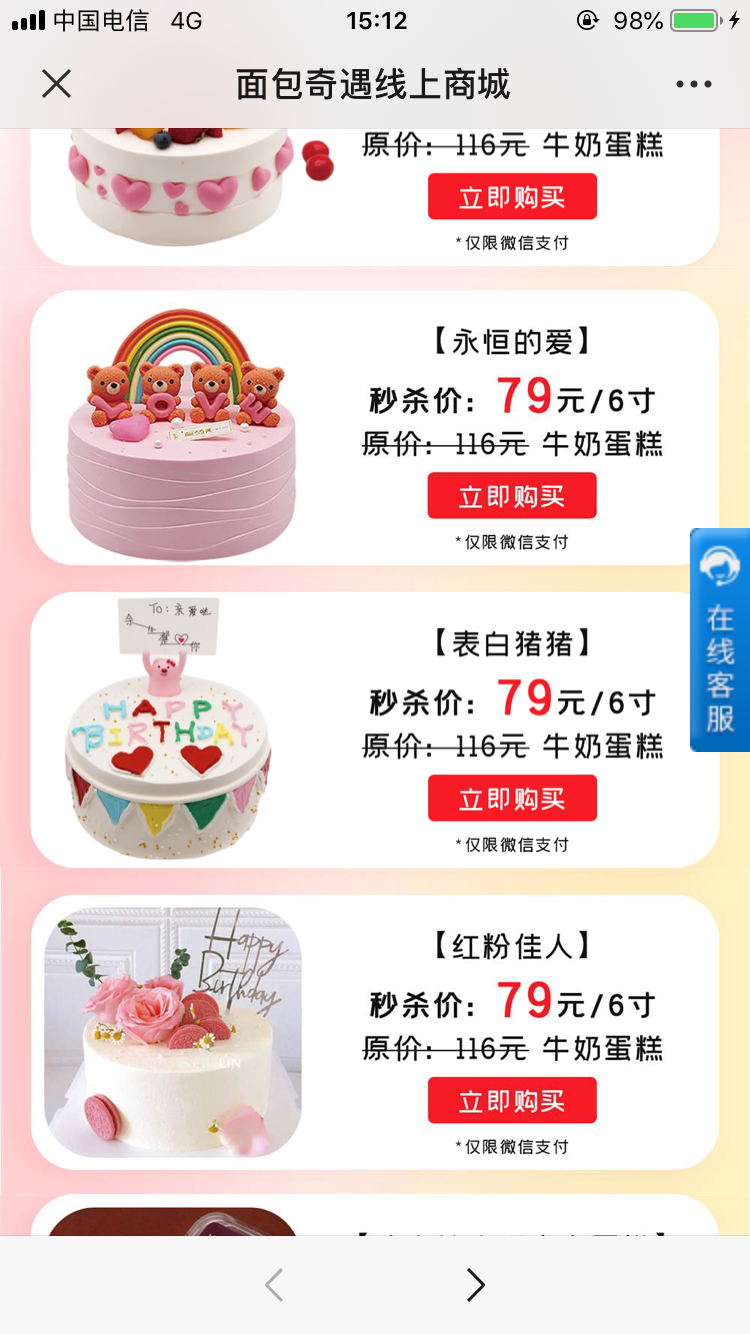750x1334 pixels.
Task: Close the 面包奇遇线上商城 webpage
Action: click(x=57, y=84)
